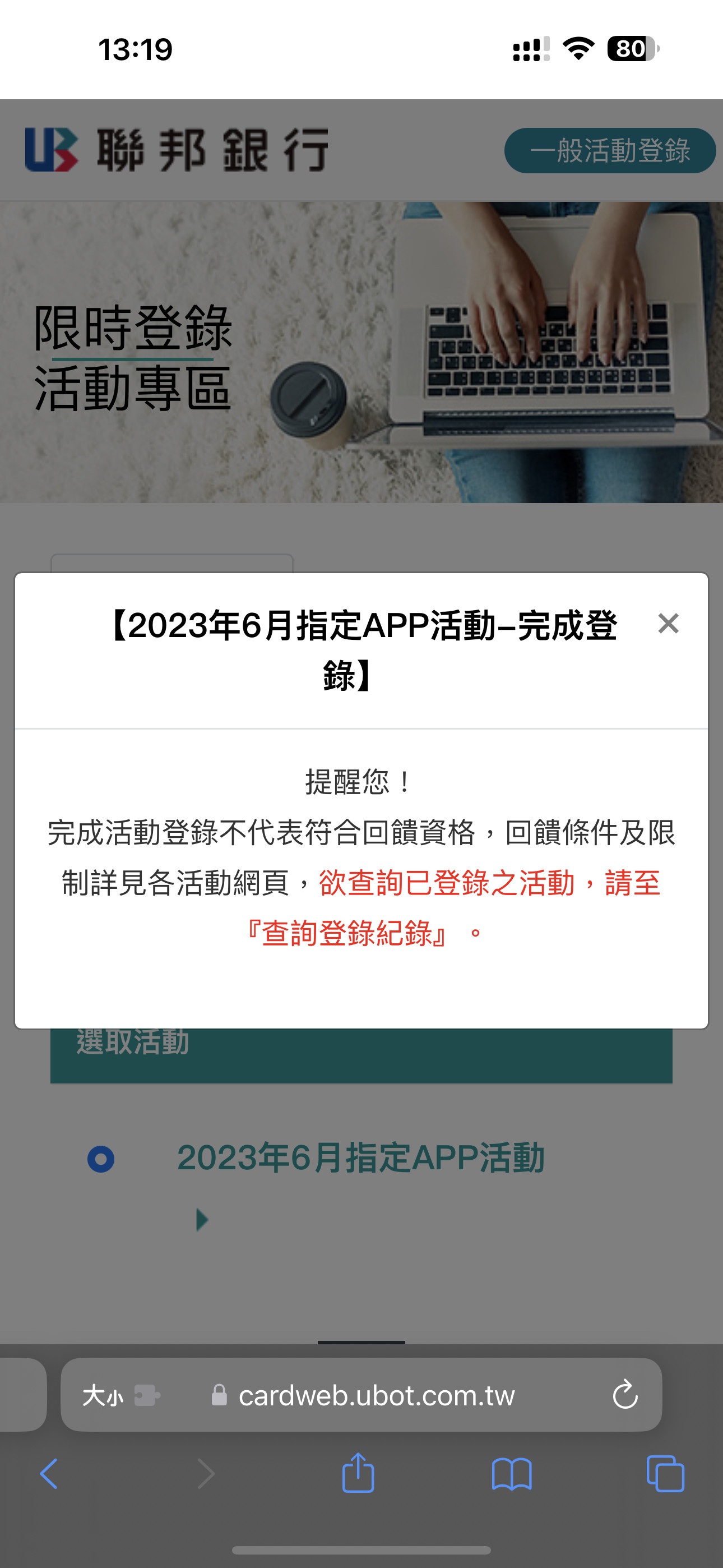Share this page

pyautogui.click(x=358, y=1473)
